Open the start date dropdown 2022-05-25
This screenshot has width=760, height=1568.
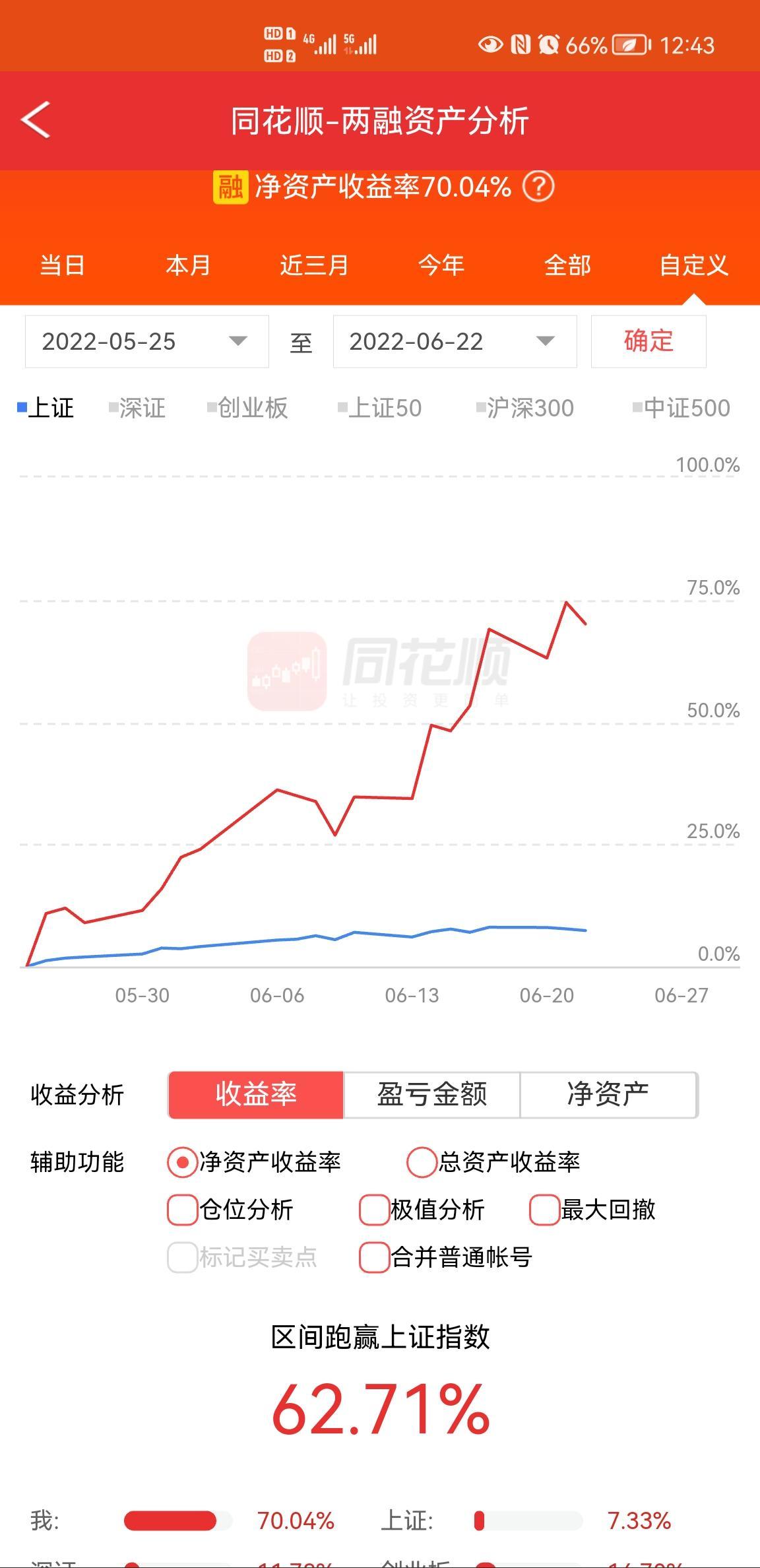(x=146, y=341)
